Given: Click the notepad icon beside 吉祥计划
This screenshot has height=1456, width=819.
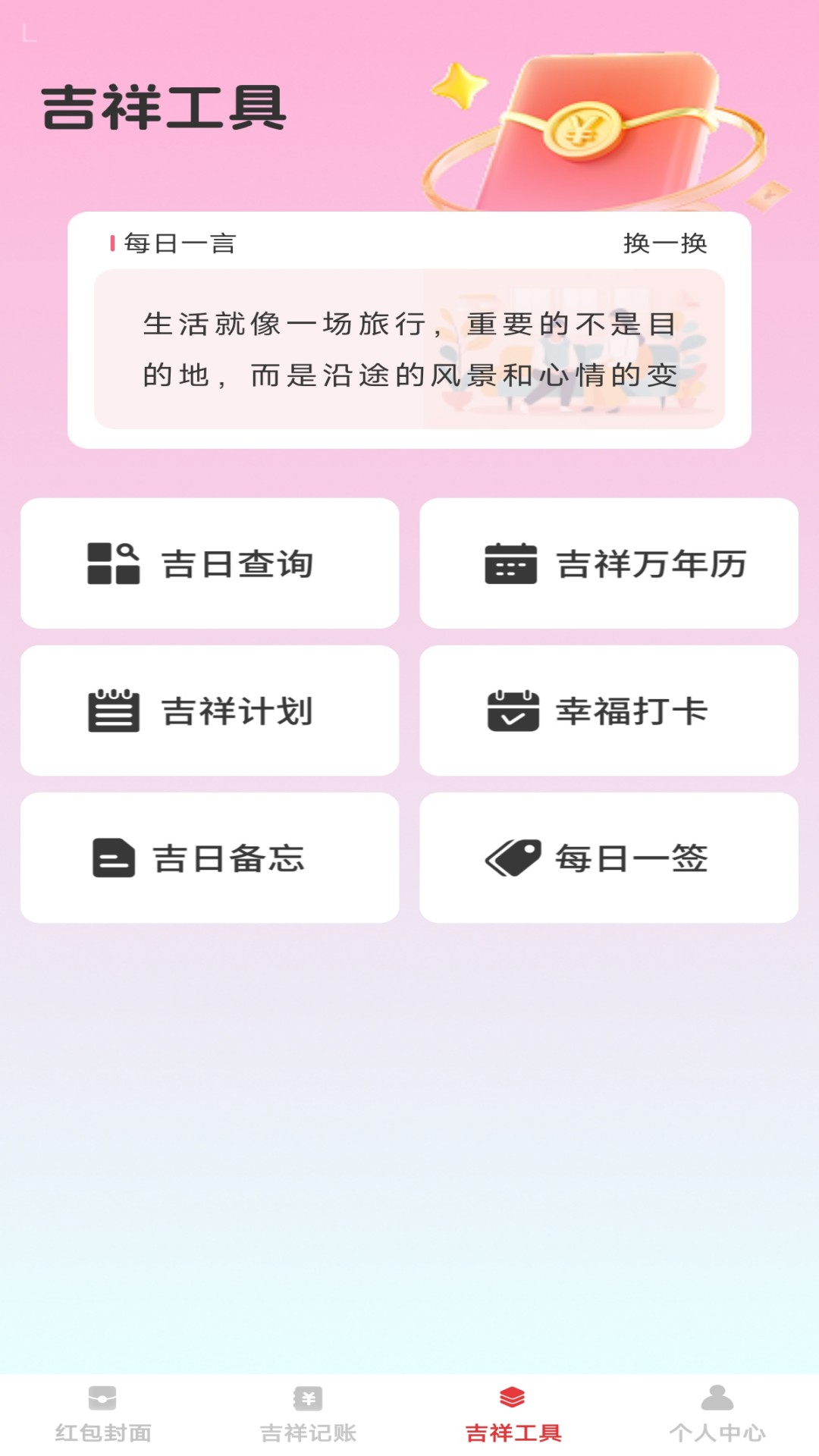Looking at the screenshot, I should 114,711.
